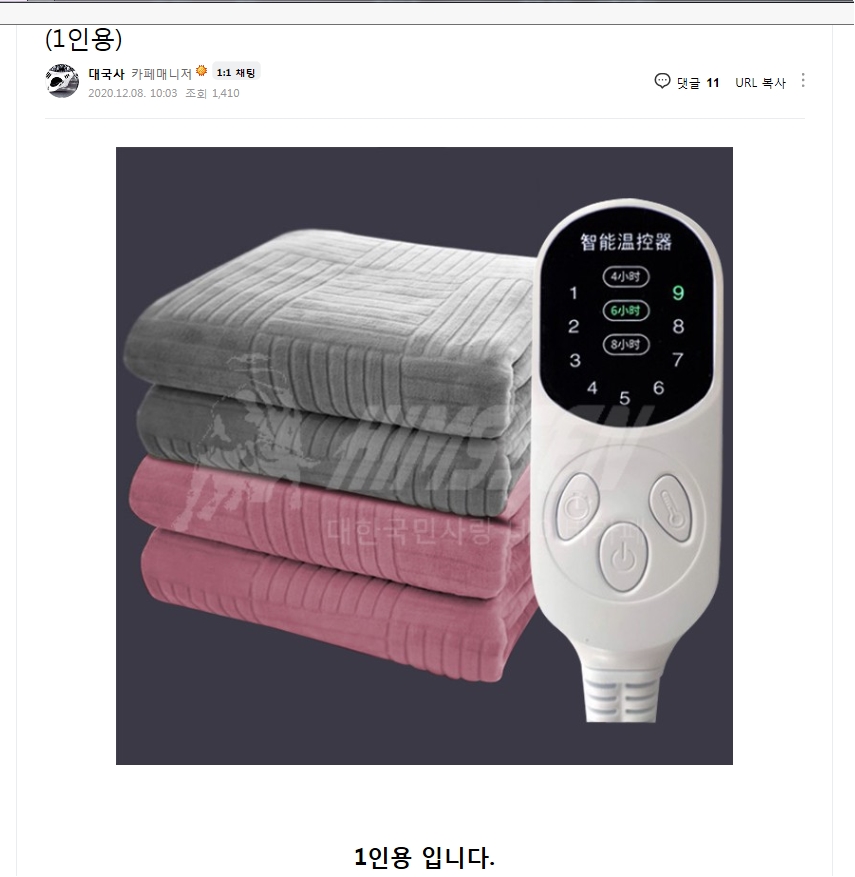Open 대국사 profile avatar
855x877 pixels.
pos(62,81)
